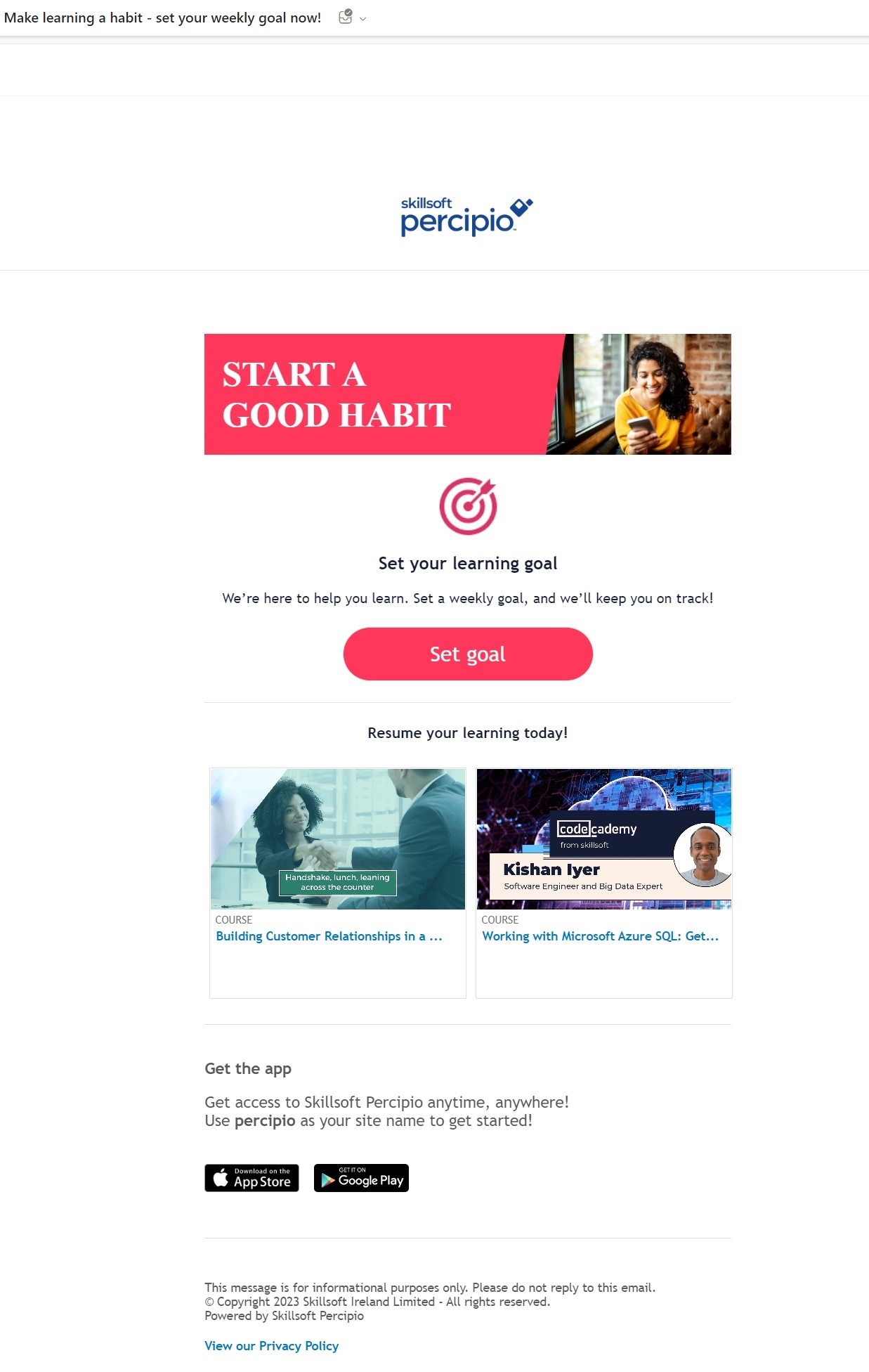Get it on Google Play
The height and width of the screenshot is (1372, 869).
click(x=361, y=1178)
